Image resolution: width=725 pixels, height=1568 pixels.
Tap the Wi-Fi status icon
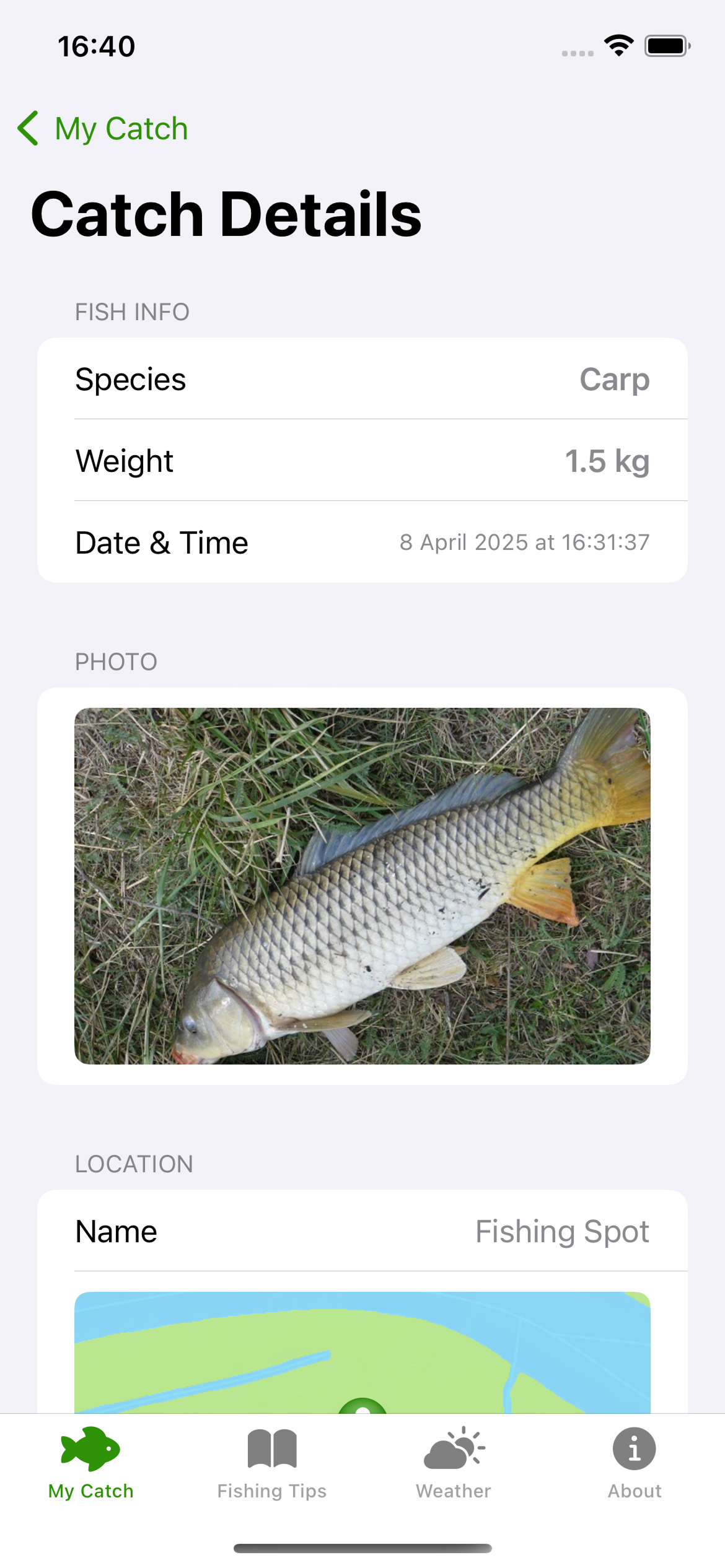pyautogui.click(x=618, y=45)
